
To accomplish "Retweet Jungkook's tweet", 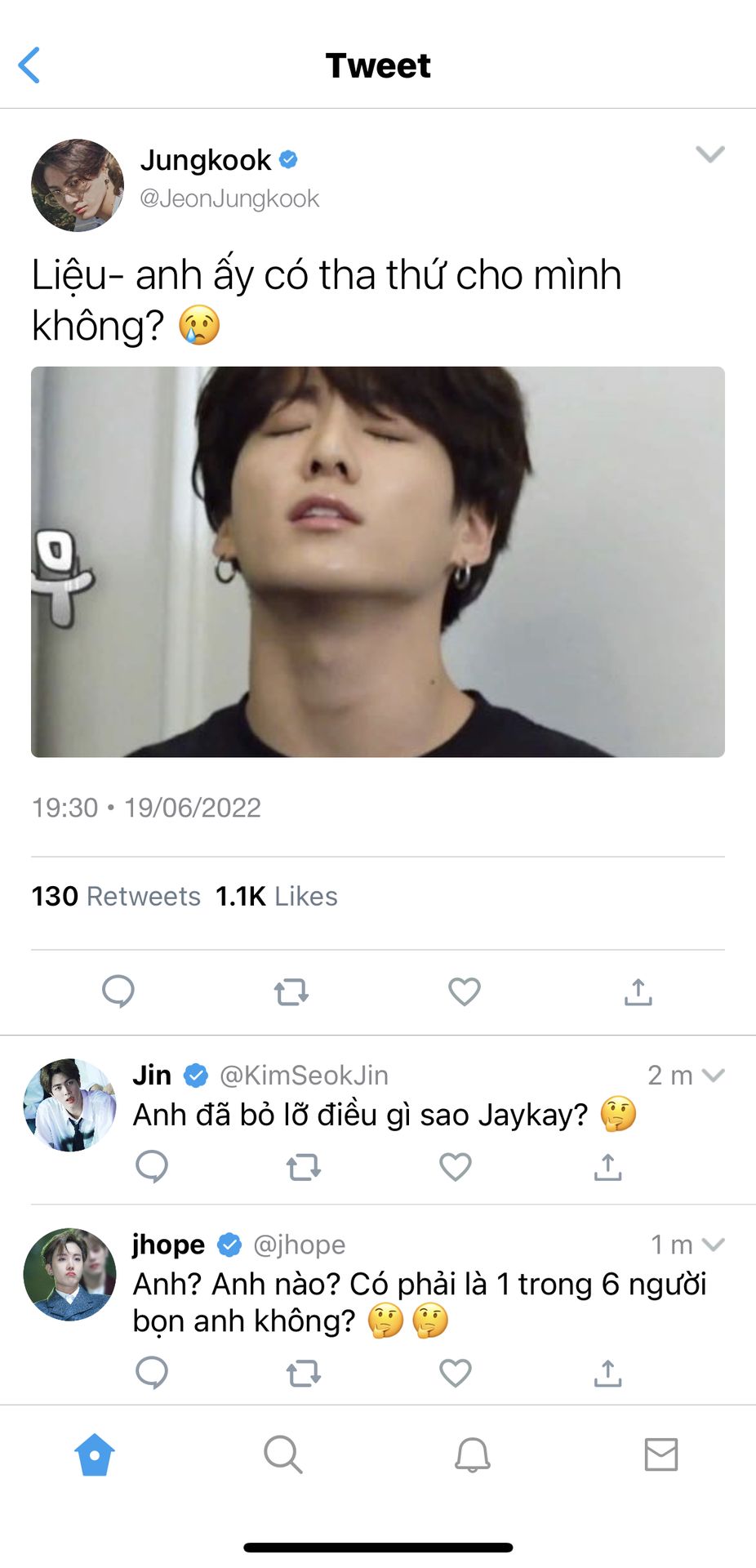I will [291, 991].
